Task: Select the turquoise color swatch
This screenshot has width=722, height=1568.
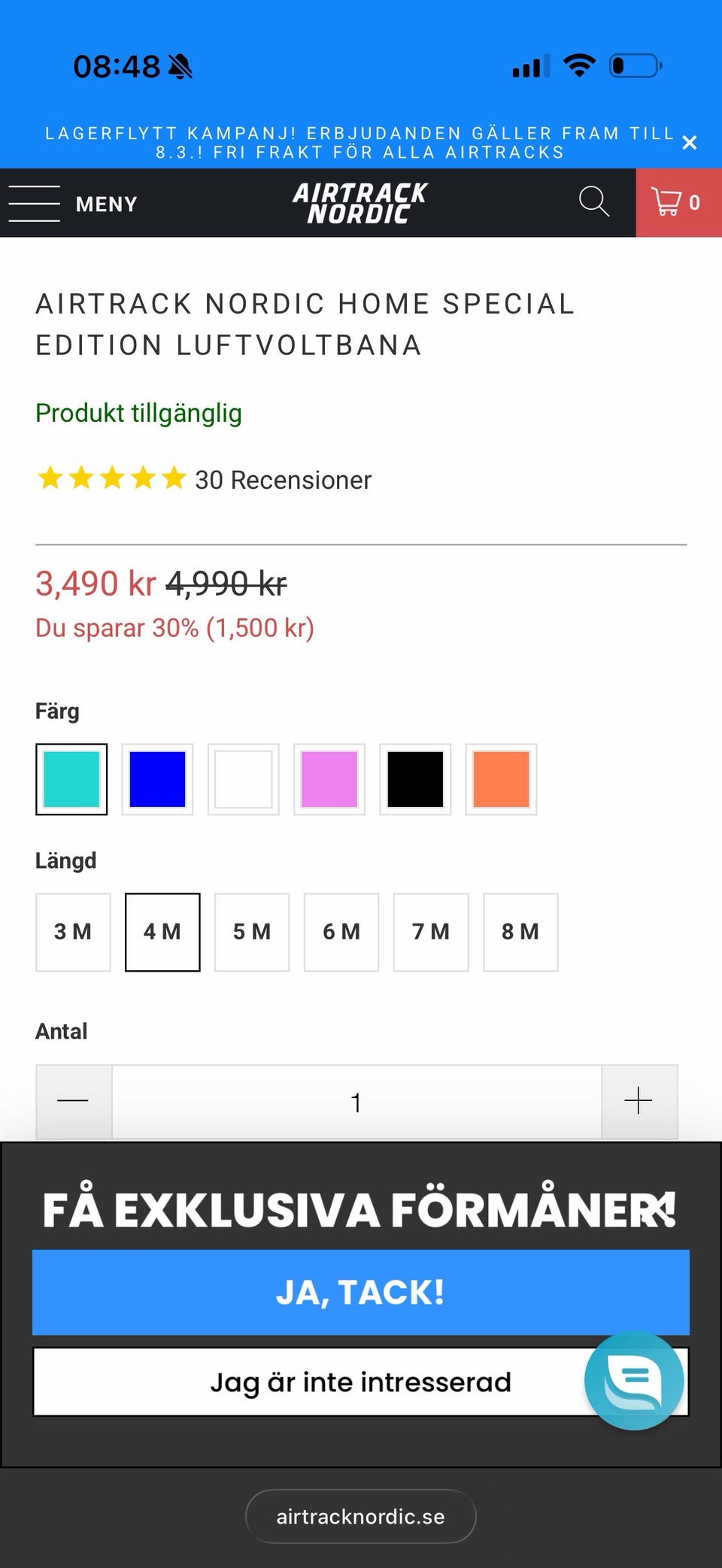Action: (x=71, y=779)
